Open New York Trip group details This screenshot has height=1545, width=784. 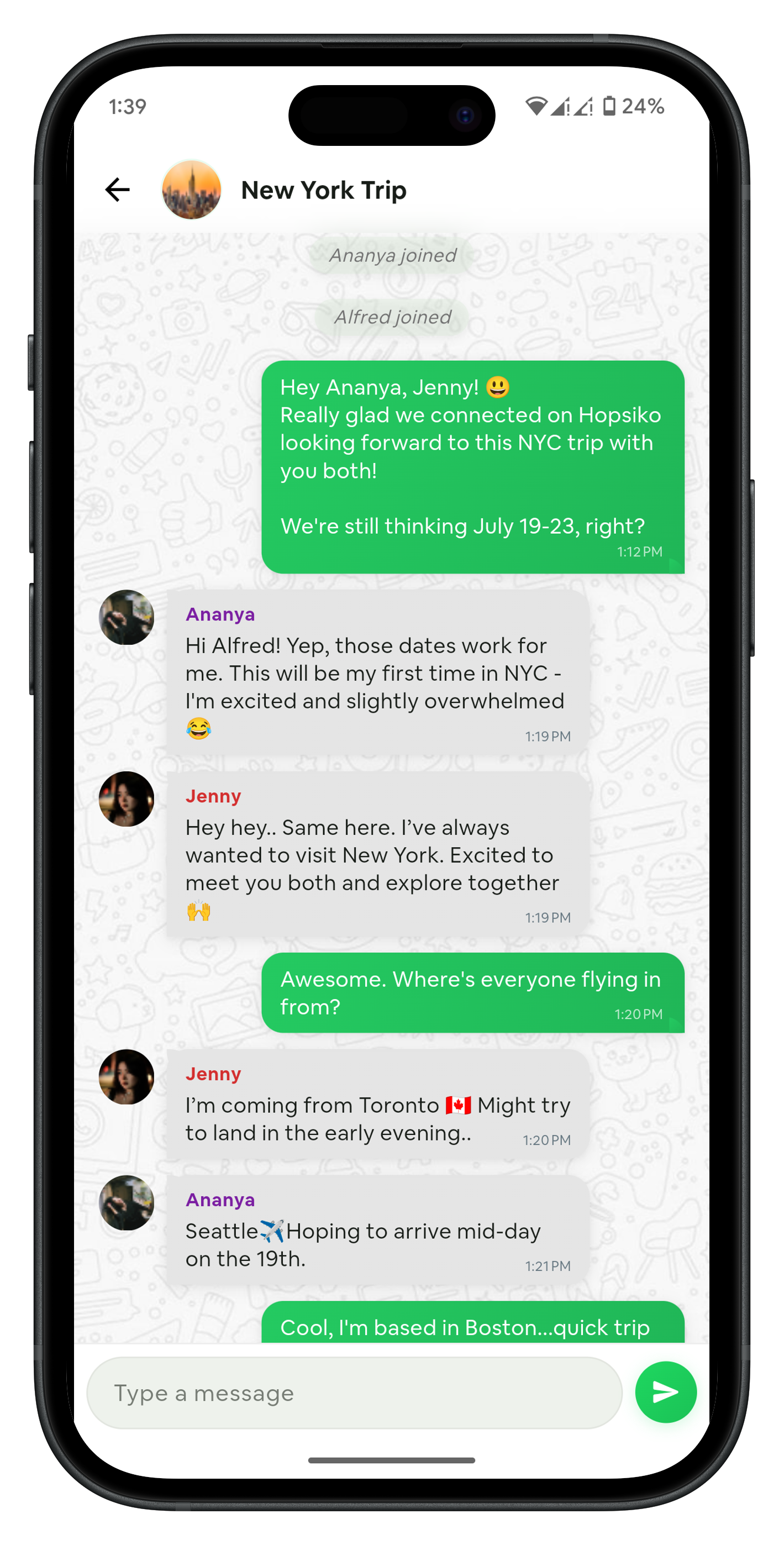tap(323, 190)
